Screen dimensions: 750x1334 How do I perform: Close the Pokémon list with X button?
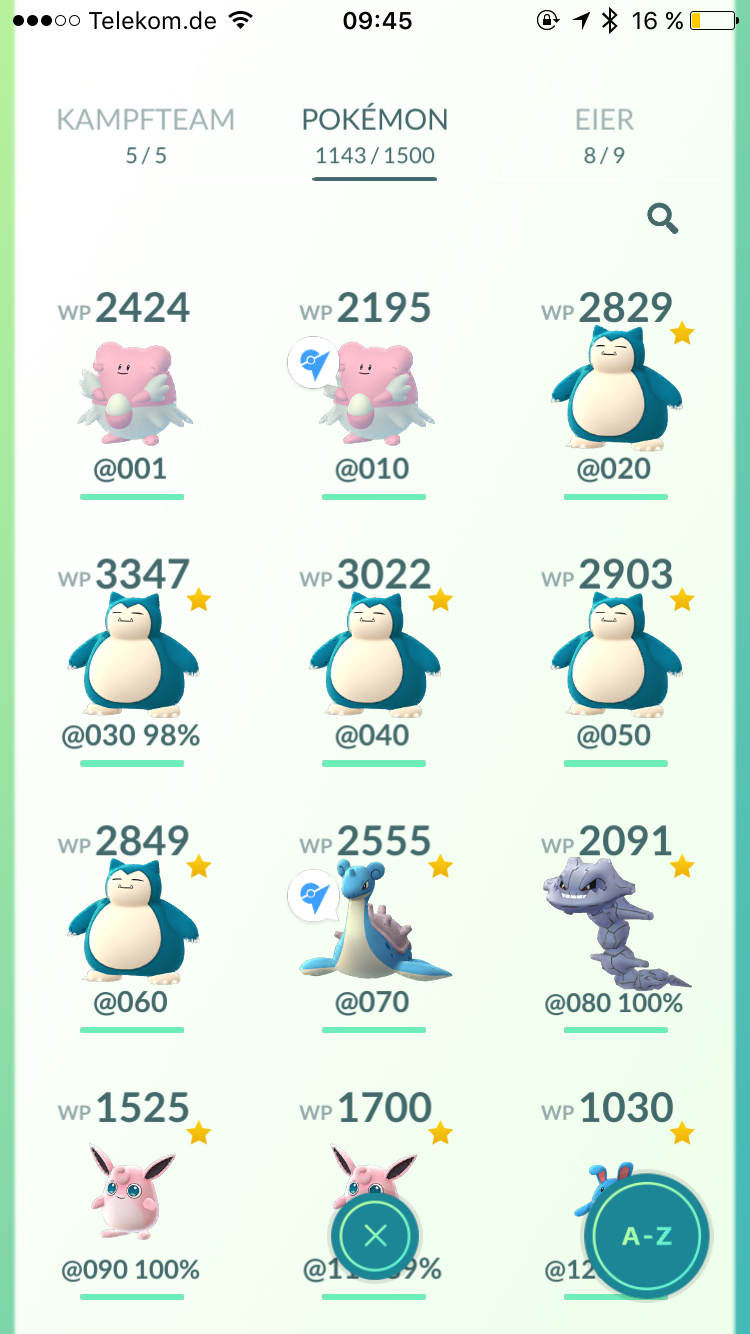coord(375,1236)
